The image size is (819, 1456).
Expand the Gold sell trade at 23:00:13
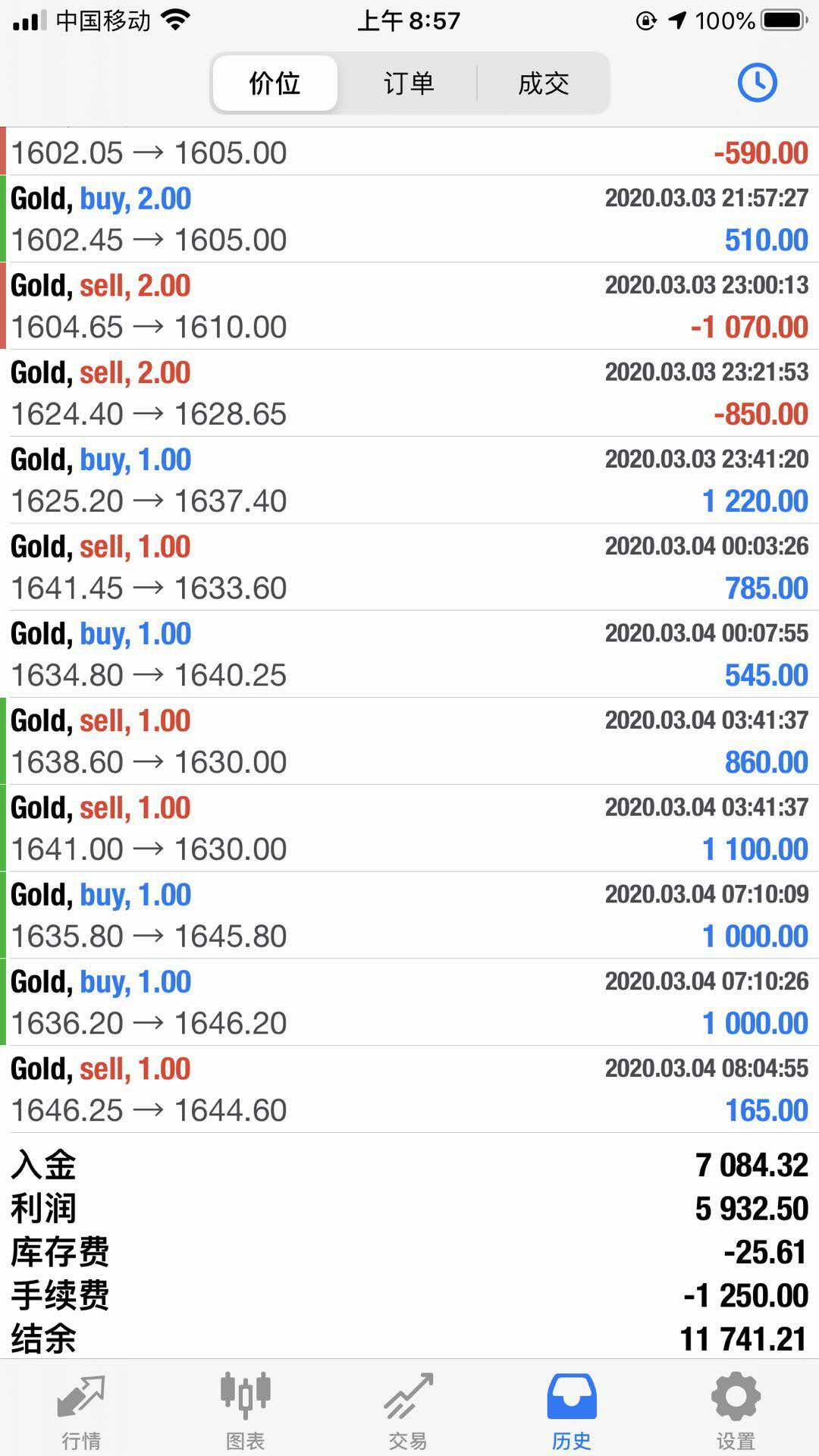coord(409,306)
